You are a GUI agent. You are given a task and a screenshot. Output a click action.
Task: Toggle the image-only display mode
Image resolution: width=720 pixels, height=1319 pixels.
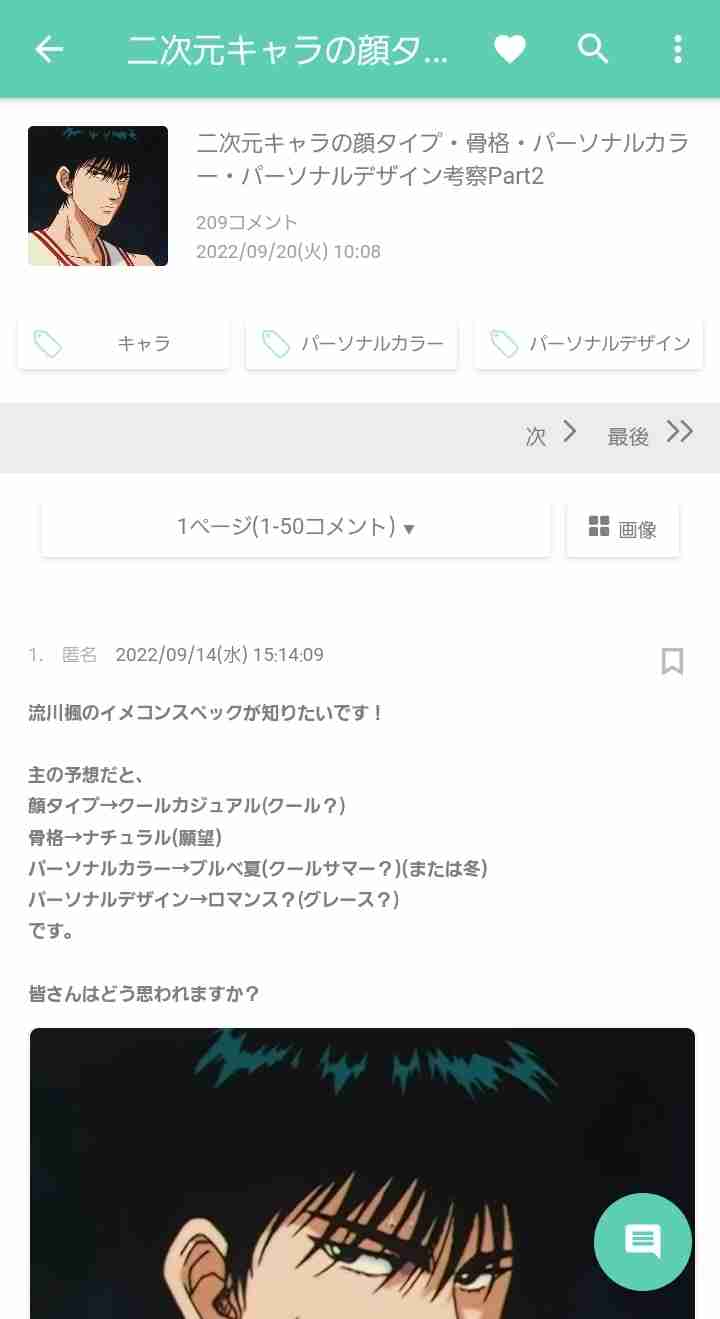(622, 529)
